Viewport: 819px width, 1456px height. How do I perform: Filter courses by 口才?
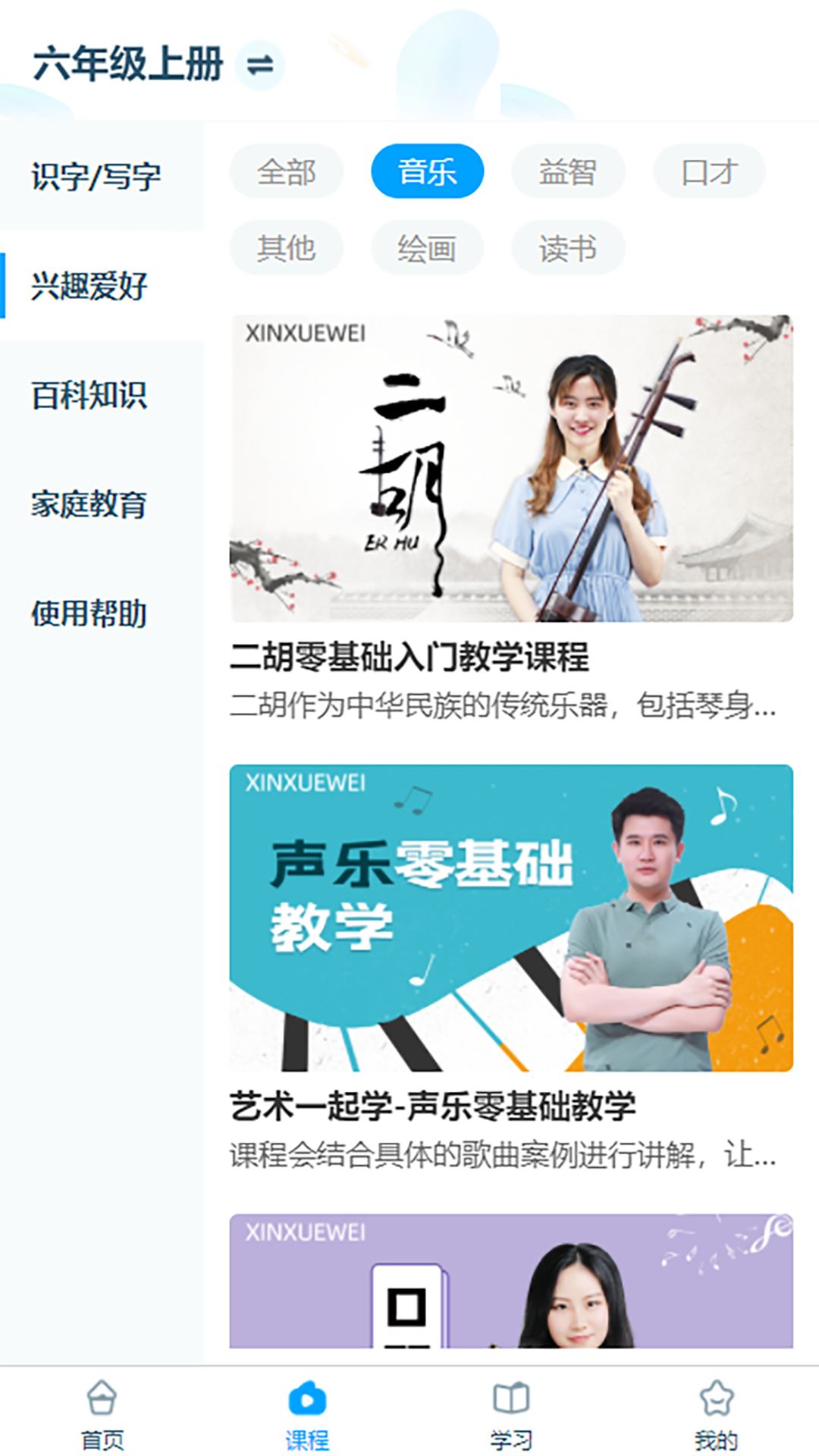coord(709,171)
